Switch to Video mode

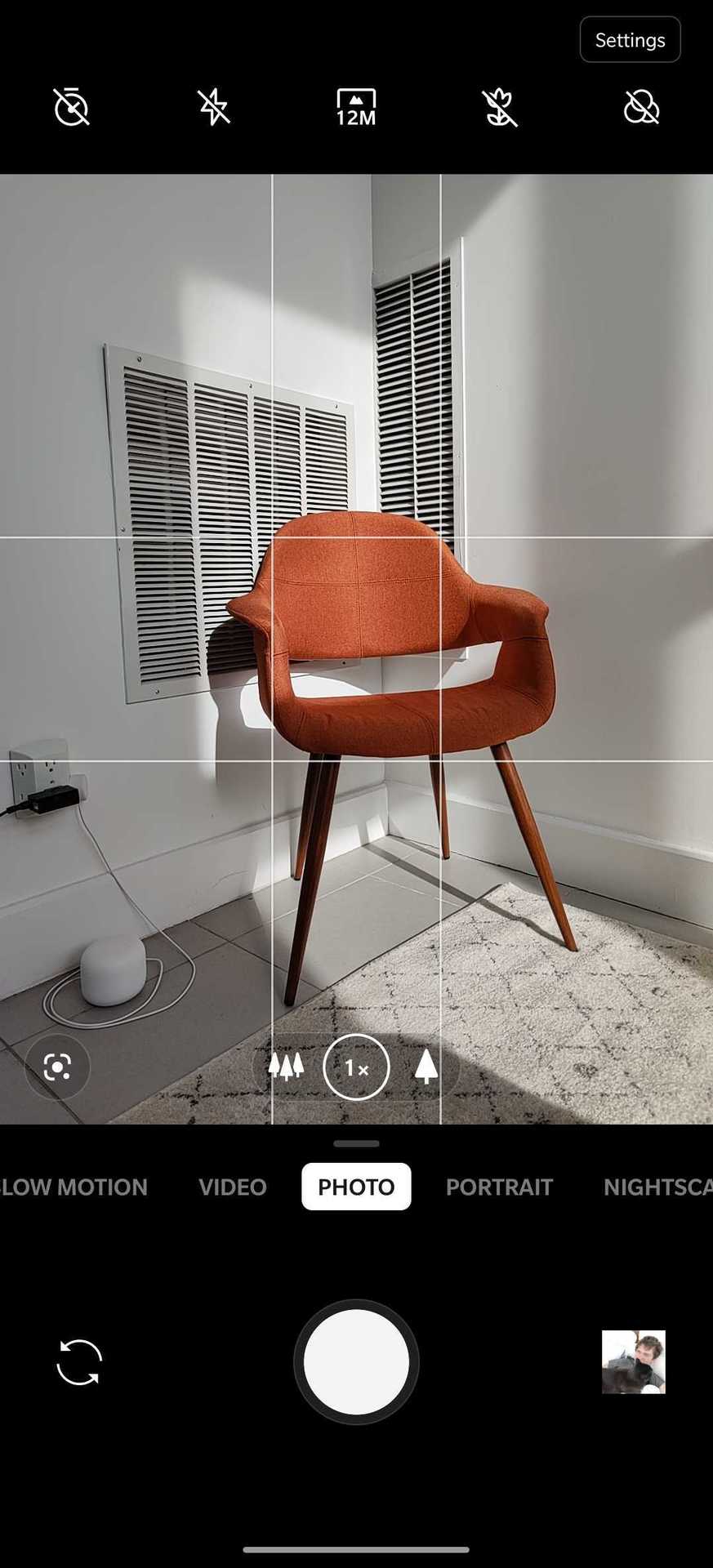click(x=233, y=1187)
